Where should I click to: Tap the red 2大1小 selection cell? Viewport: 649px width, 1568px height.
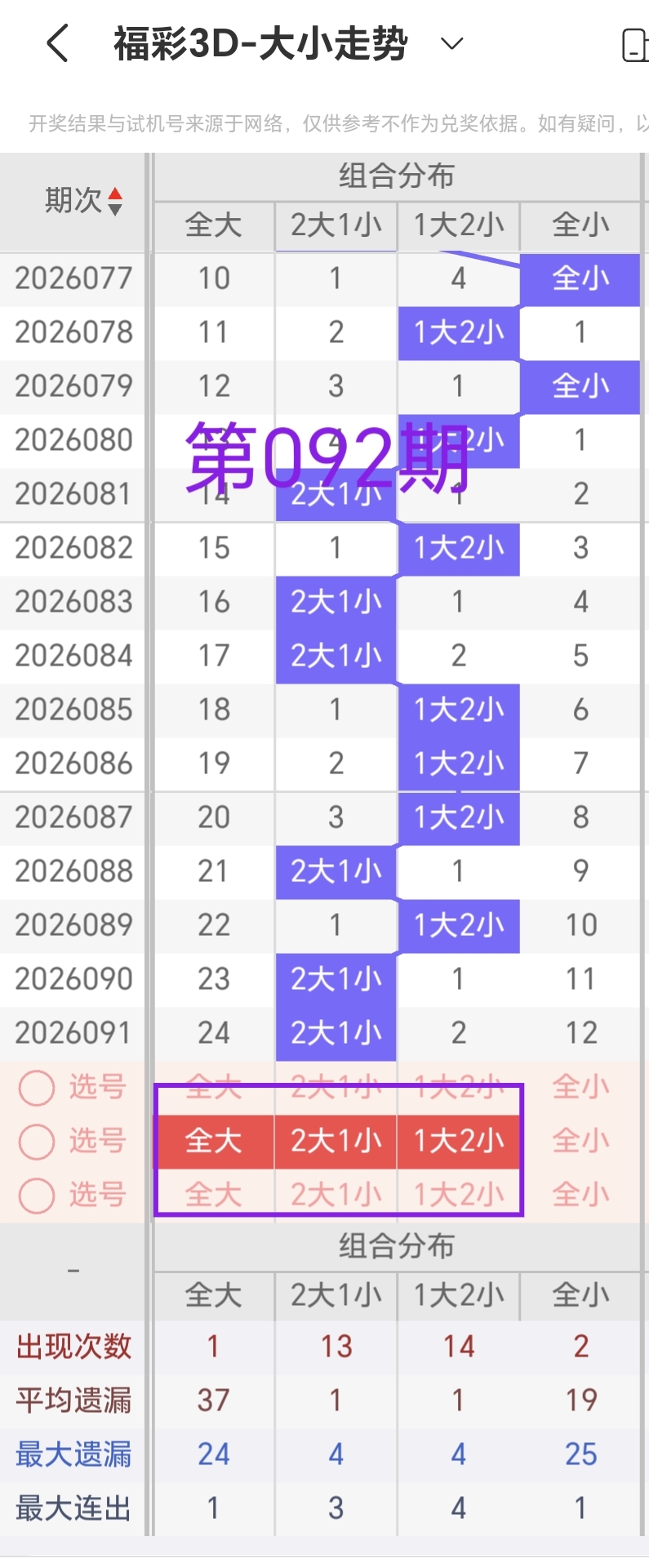point(336,1141)
